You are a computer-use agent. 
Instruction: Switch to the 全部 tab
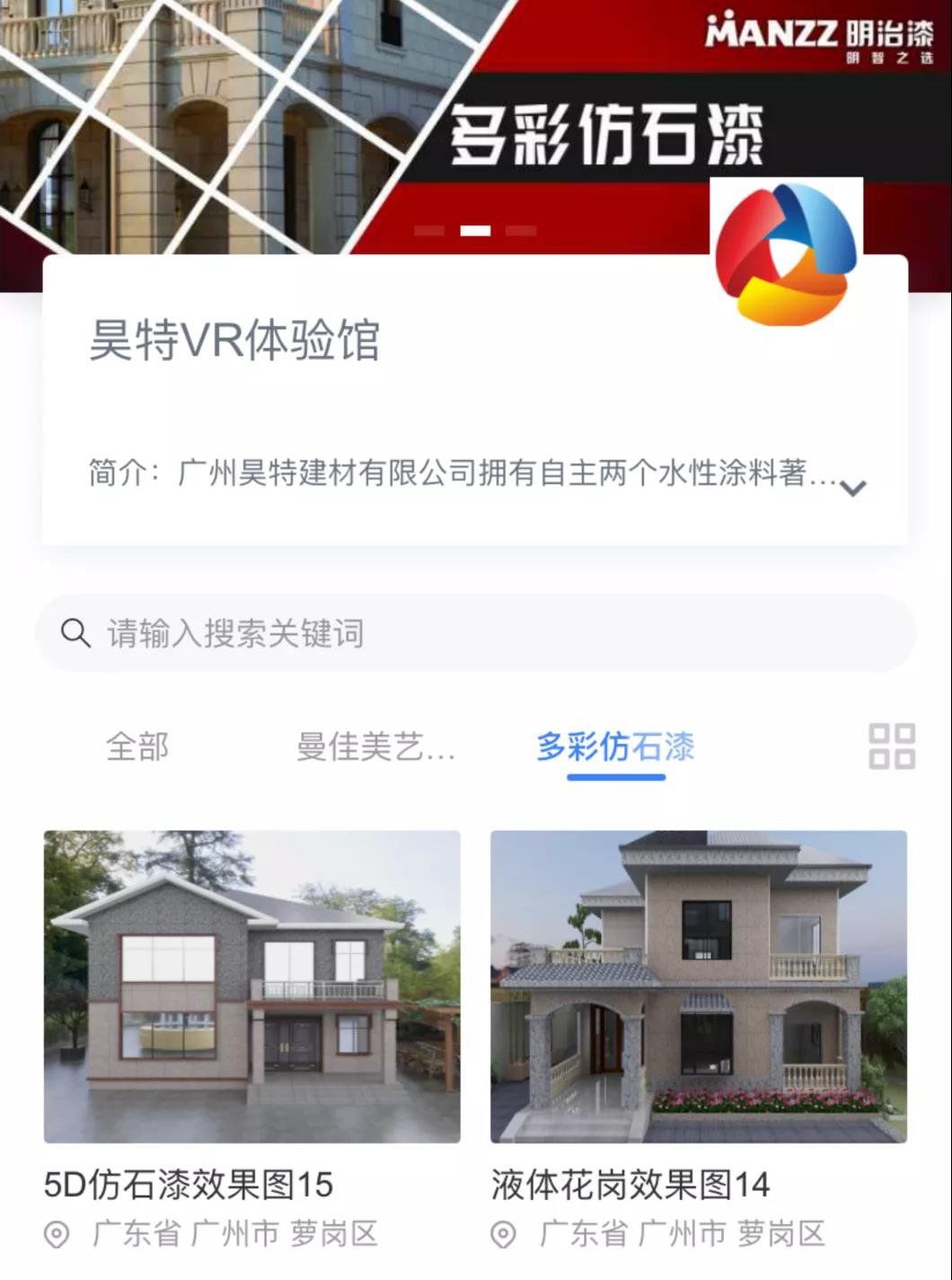(137, 746)
